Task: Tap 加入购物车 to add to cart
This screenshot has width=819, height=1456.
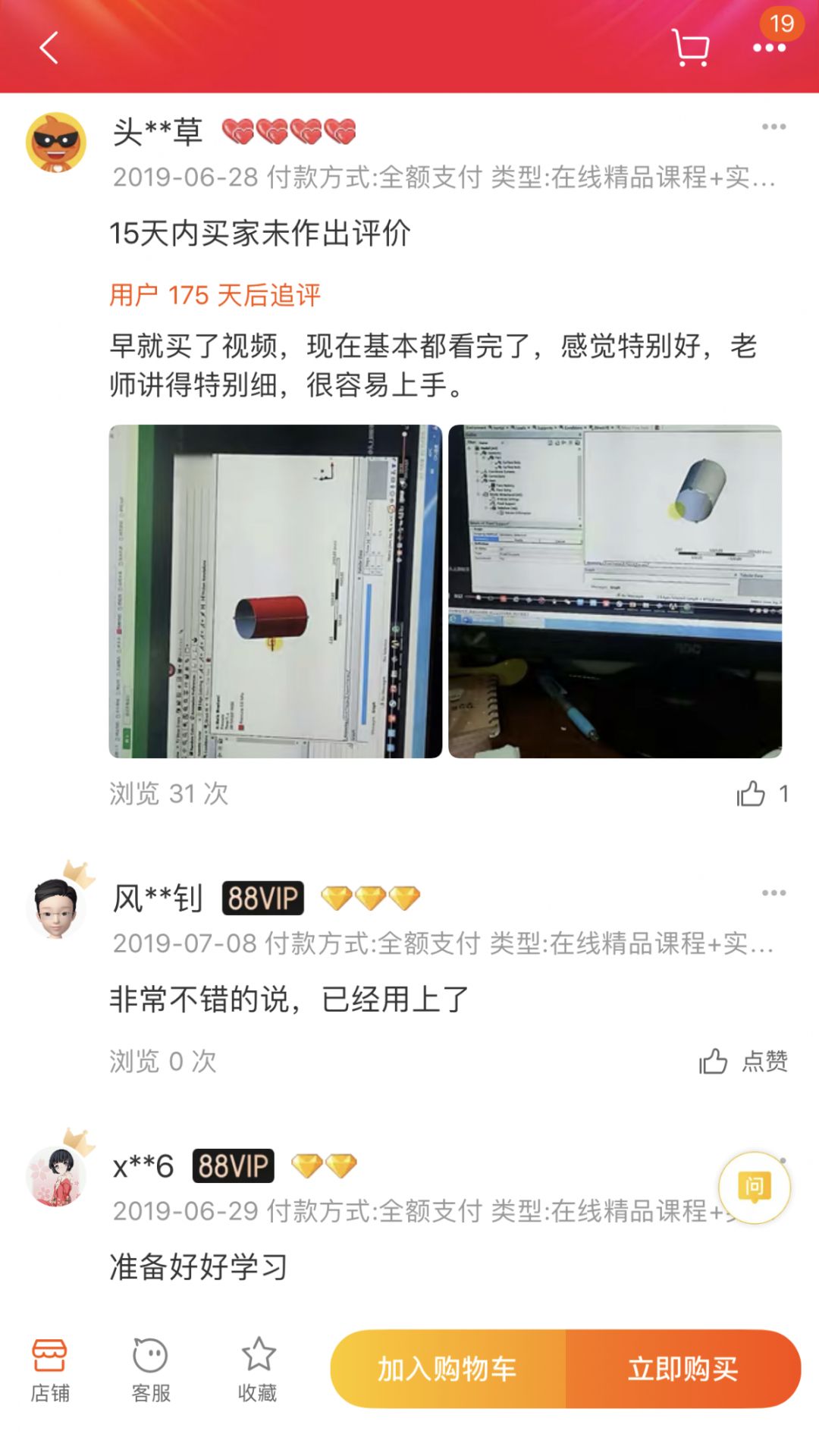Action: pyautogui.click(x=447, y=1369)
